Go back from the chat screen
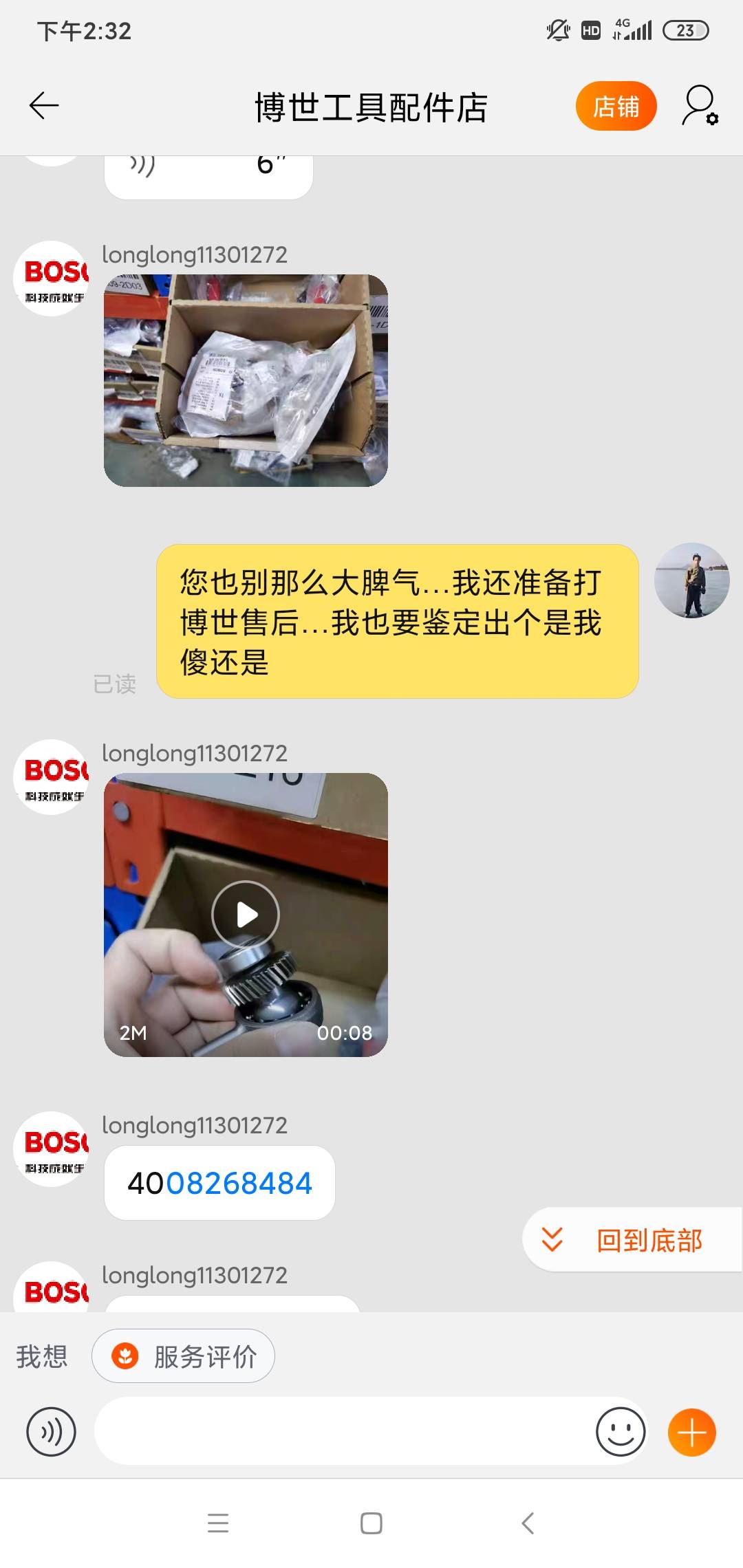This screenshot has width=743, height=1568. [x=44, y=106]
